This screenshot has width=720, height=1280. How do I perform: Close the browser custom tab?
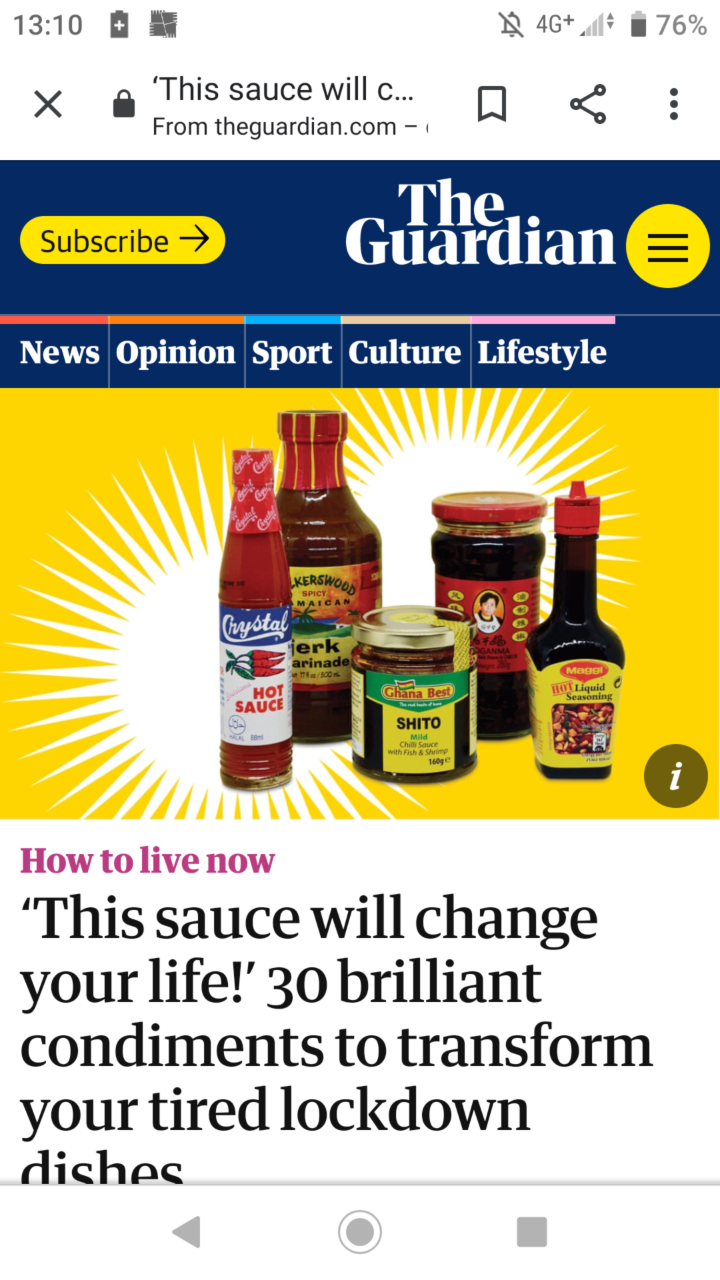click(x=48, y=104)
